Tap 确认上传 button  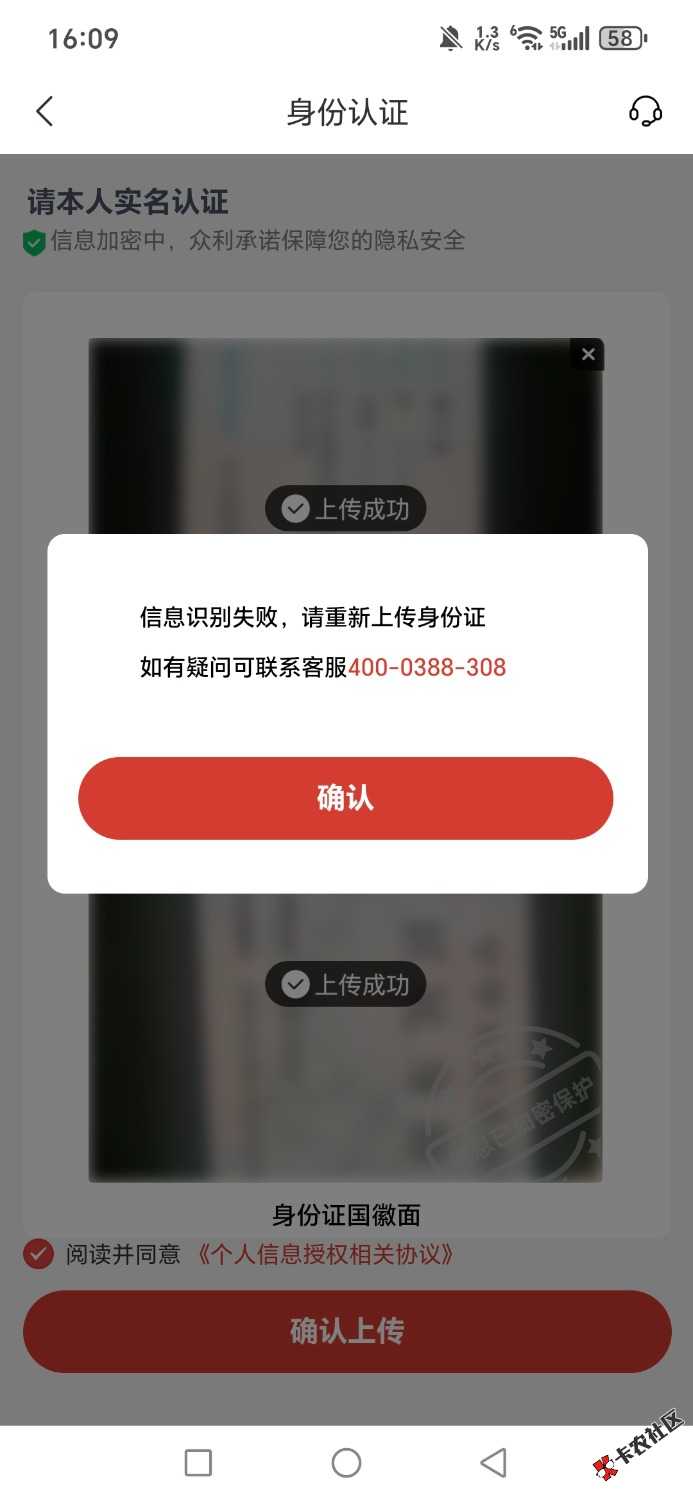click(346, 1331)
